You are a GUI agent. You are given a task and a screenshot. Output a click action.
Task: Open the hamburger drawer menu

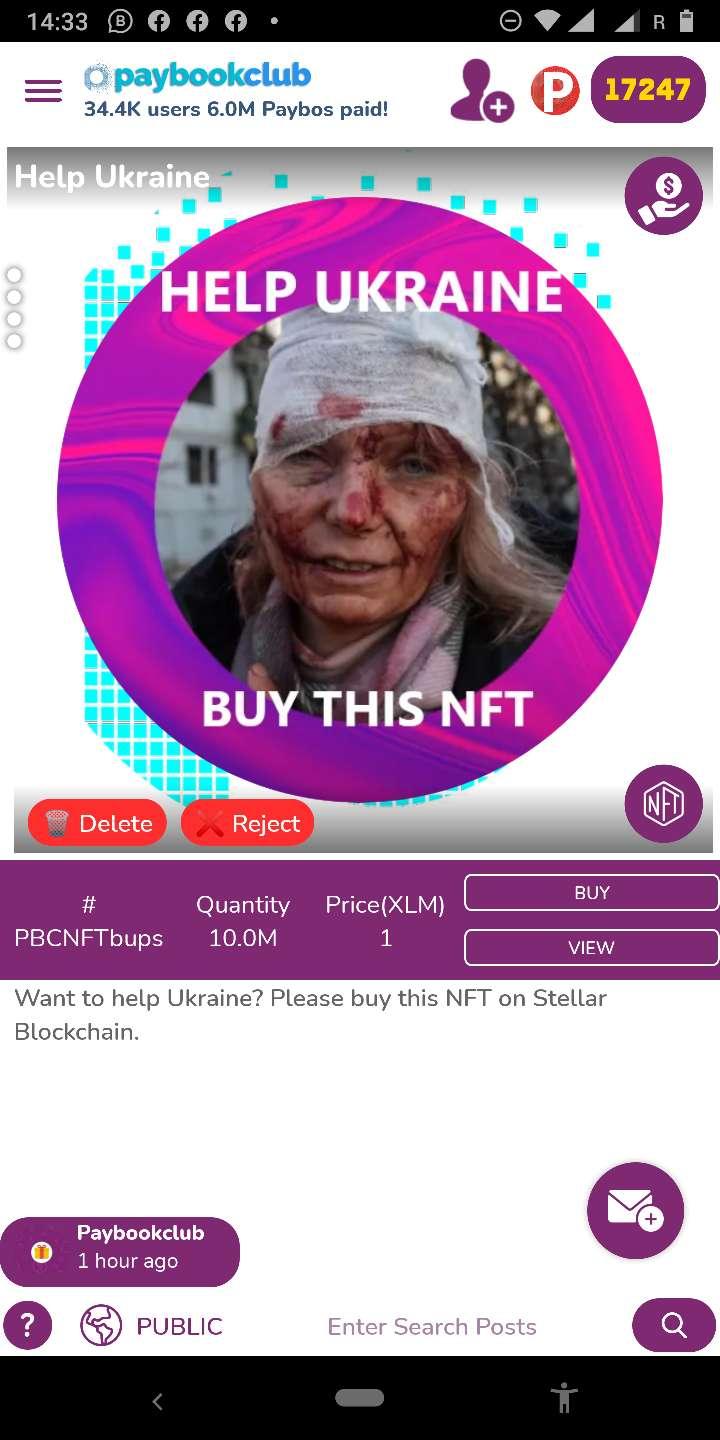(43, 91)
